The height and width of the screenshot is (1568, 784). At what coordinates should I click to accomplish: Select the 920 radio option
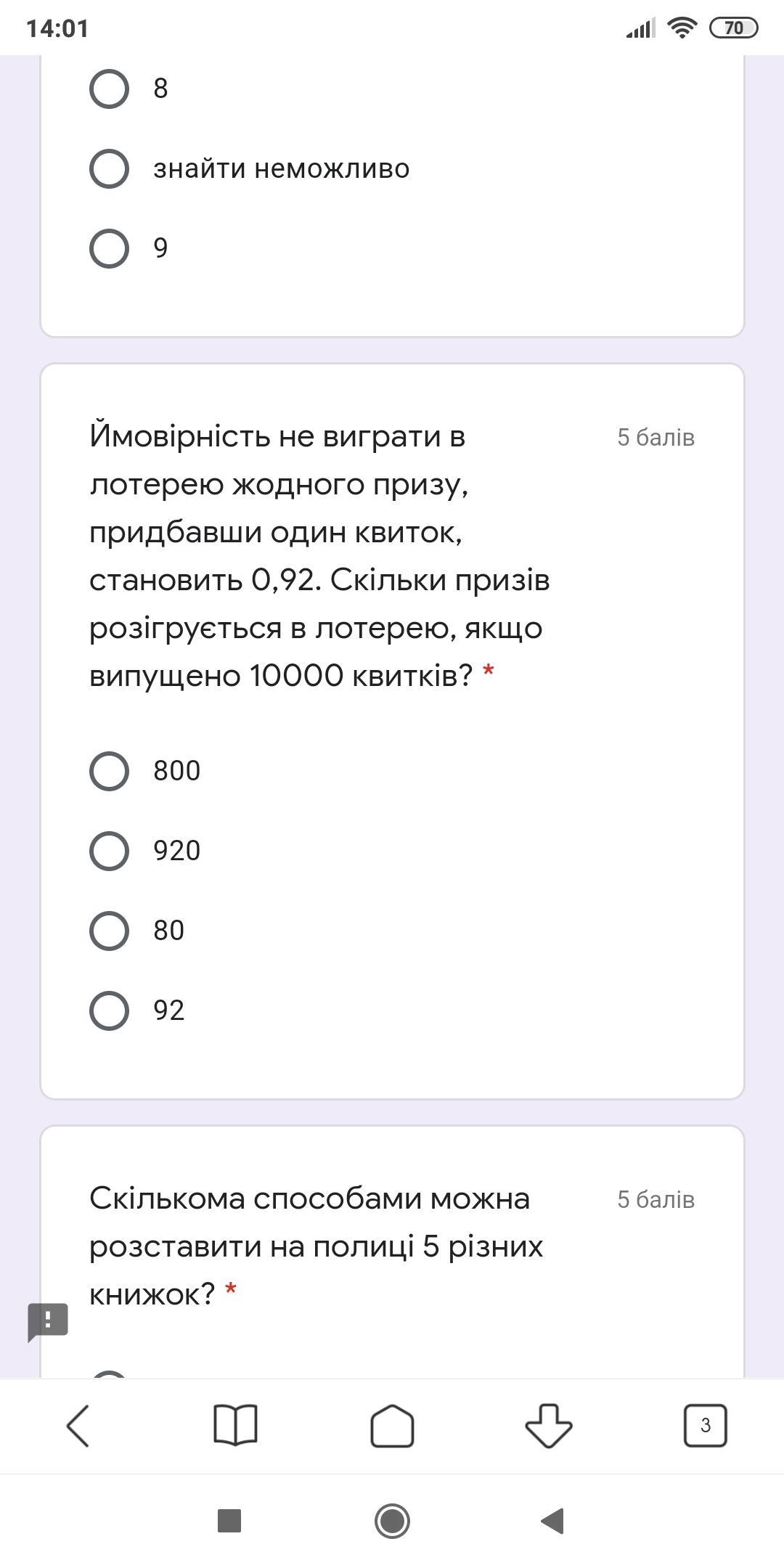point(109,851)
